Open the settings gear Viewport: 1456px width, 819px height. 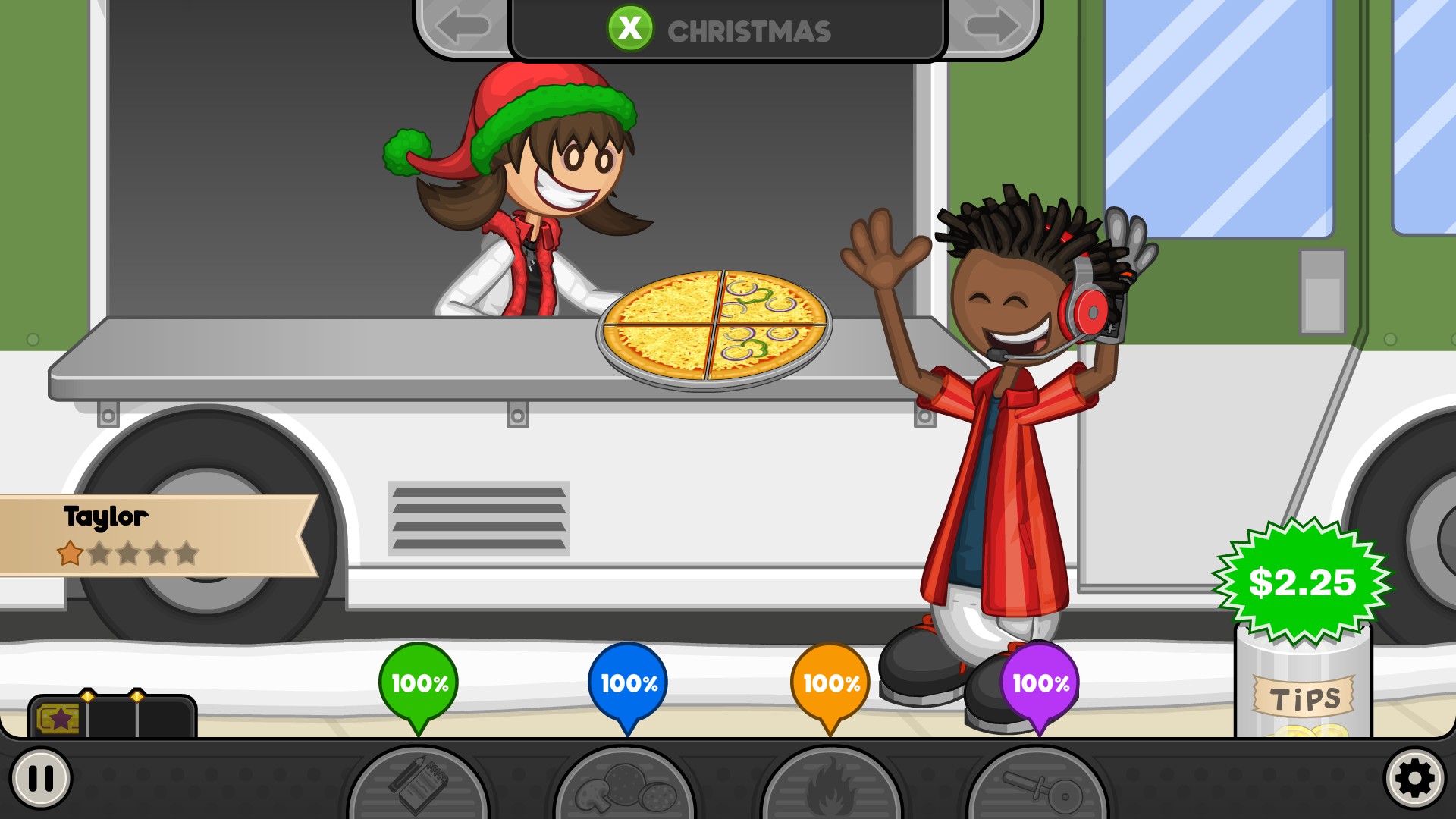coord(1414,778)
